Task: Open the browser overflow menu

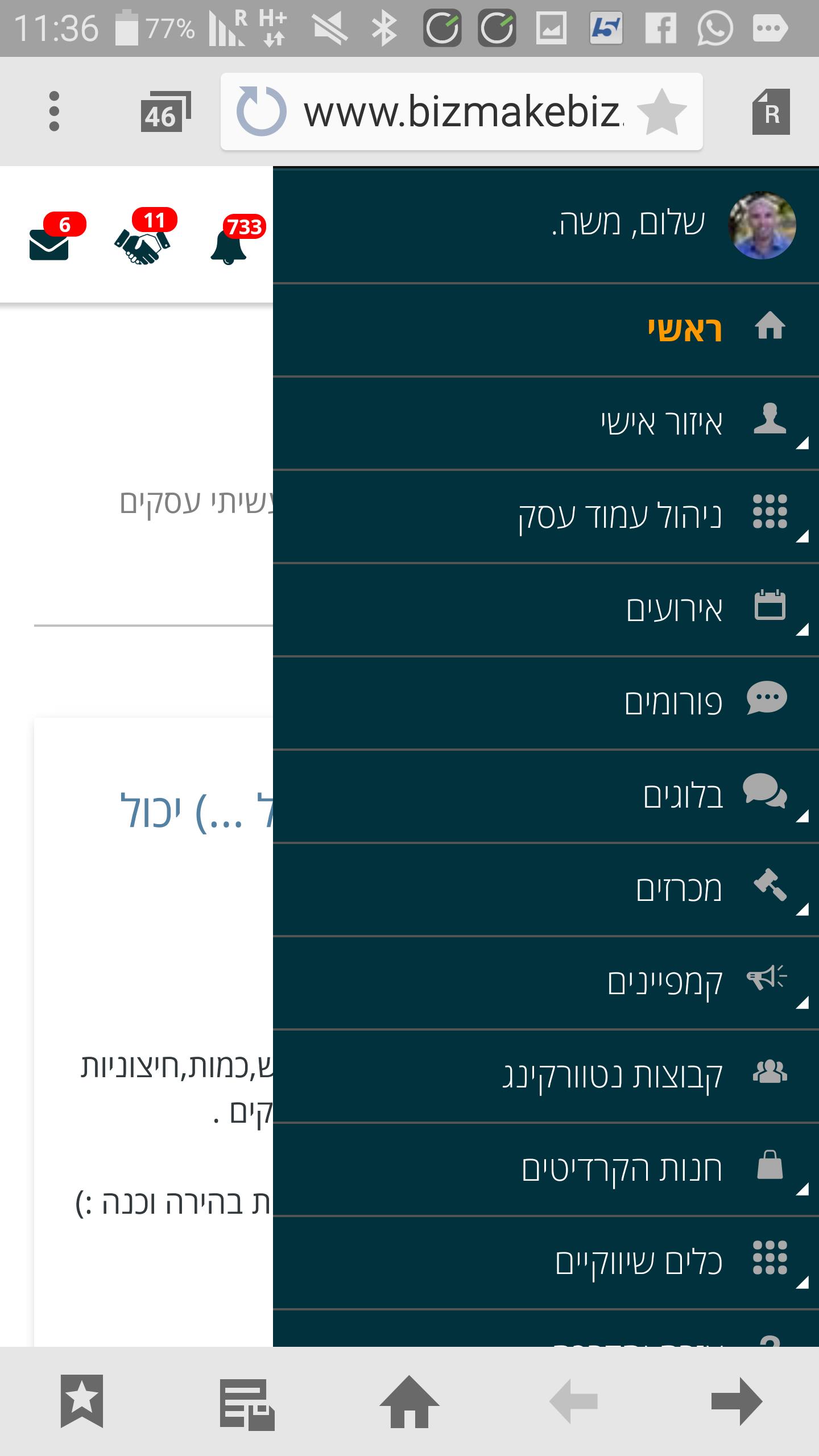Action: [54, 111]
